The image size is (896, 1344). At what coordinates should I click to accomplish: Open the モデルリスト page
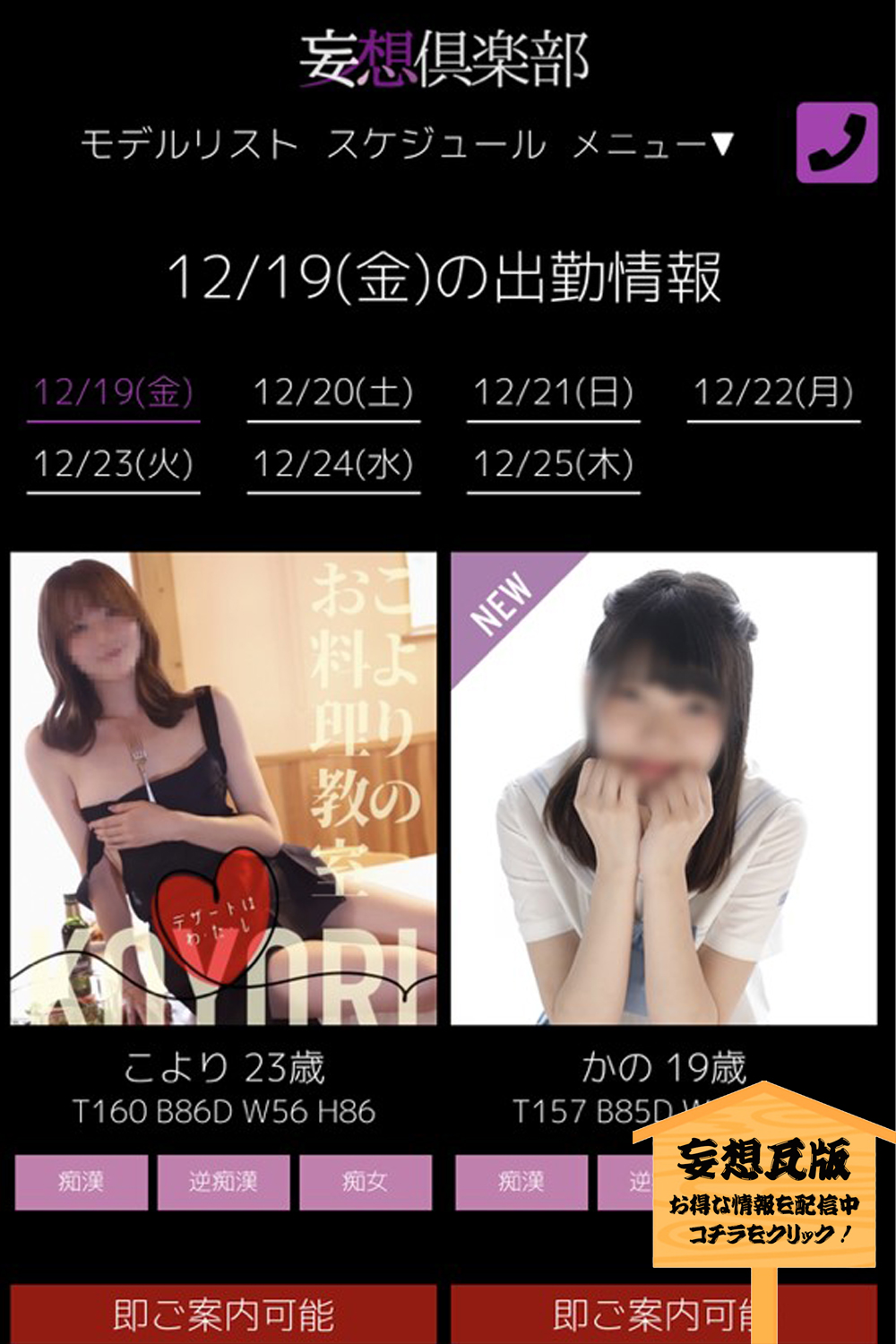pyautogui.click(x=188, y=144)
